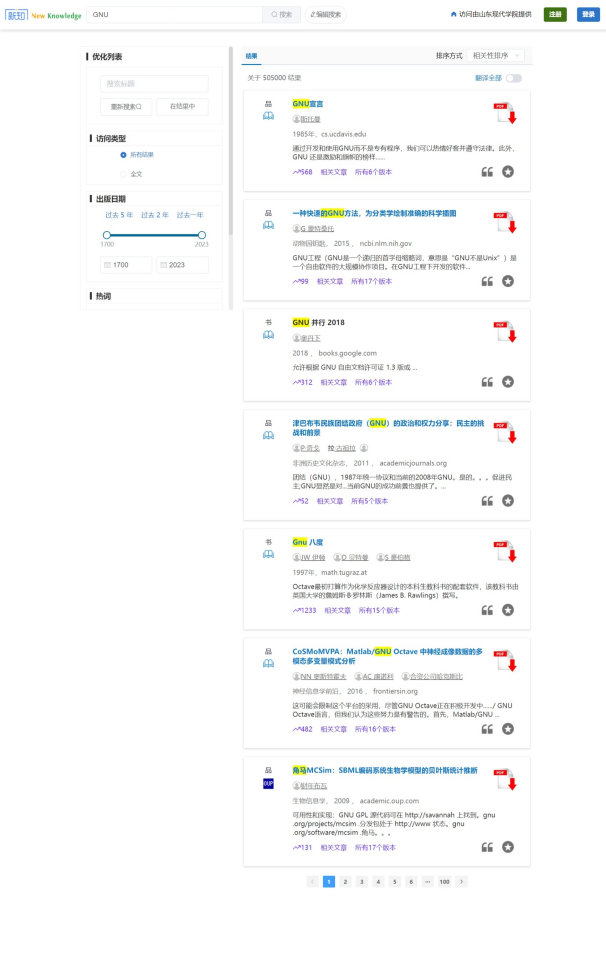Viewport: 606px width, 953px height.
Task: Toggle the 翻译全部 switch
Action: (513, 78)
